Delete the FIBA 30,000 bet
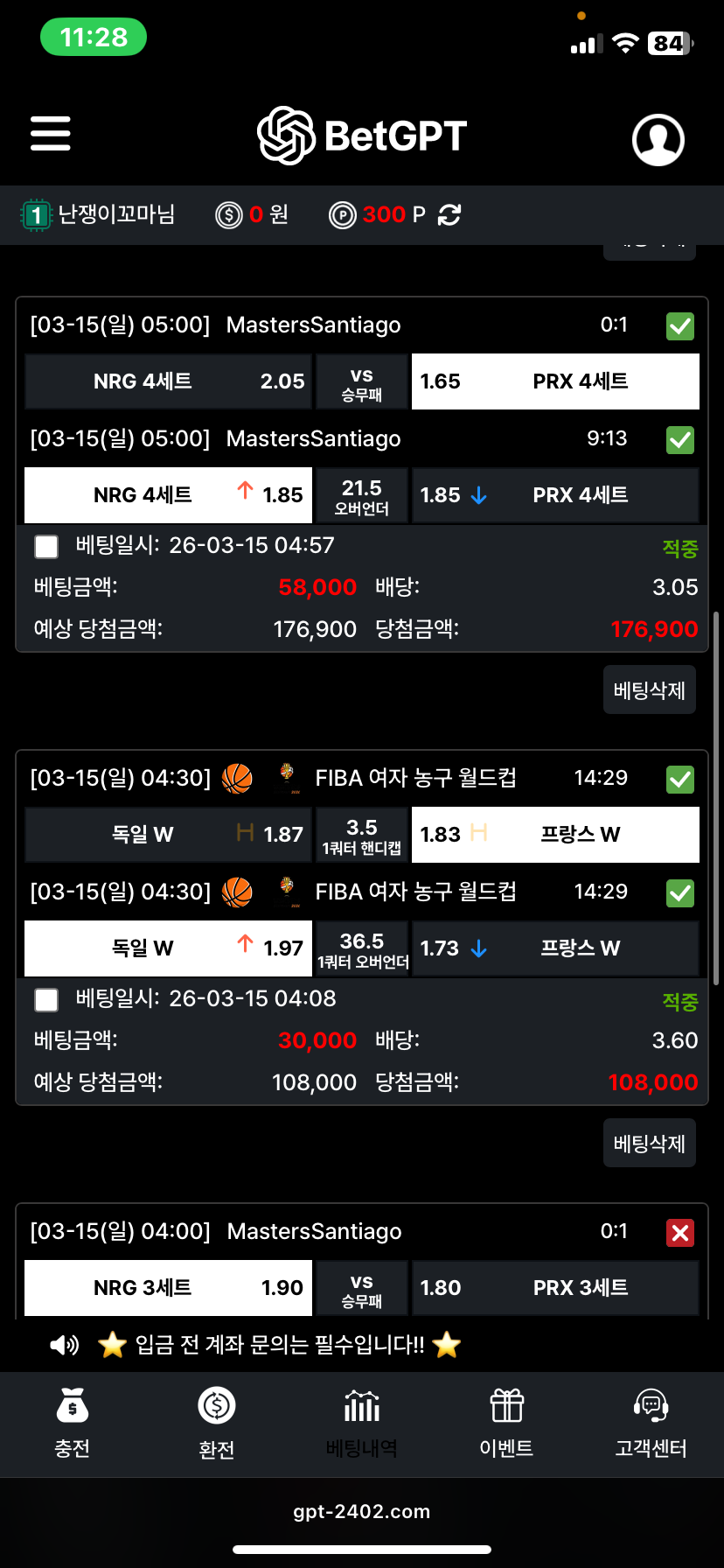724x1568 pixels. point(649,1144)
